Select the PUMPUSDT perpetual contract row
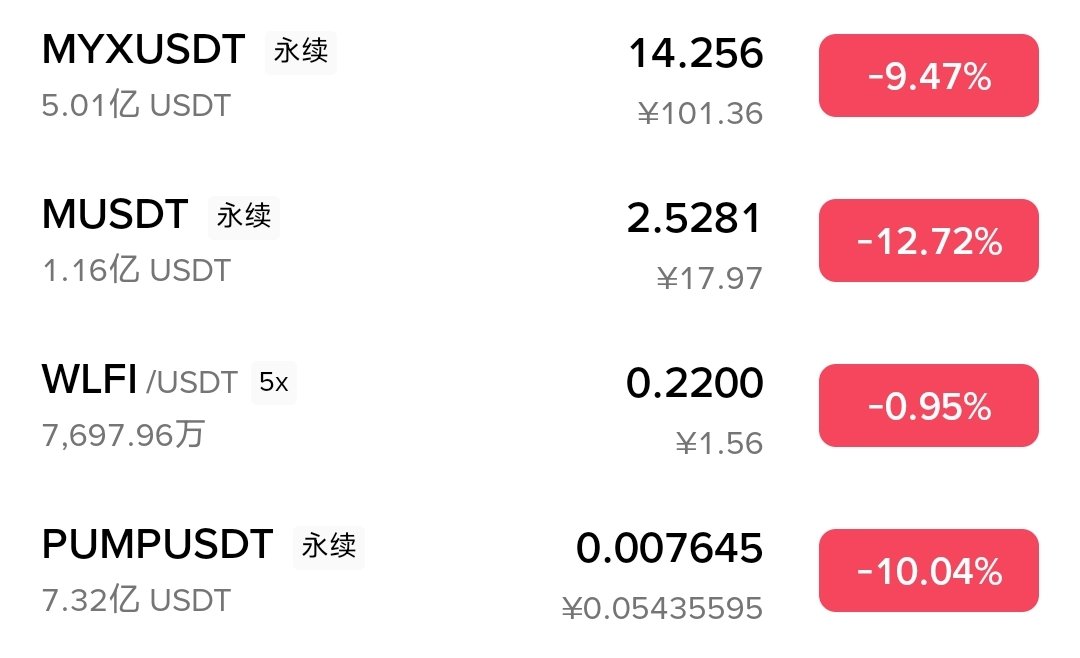This screenshot has height=658, width=1080. (x=157, y=545)
